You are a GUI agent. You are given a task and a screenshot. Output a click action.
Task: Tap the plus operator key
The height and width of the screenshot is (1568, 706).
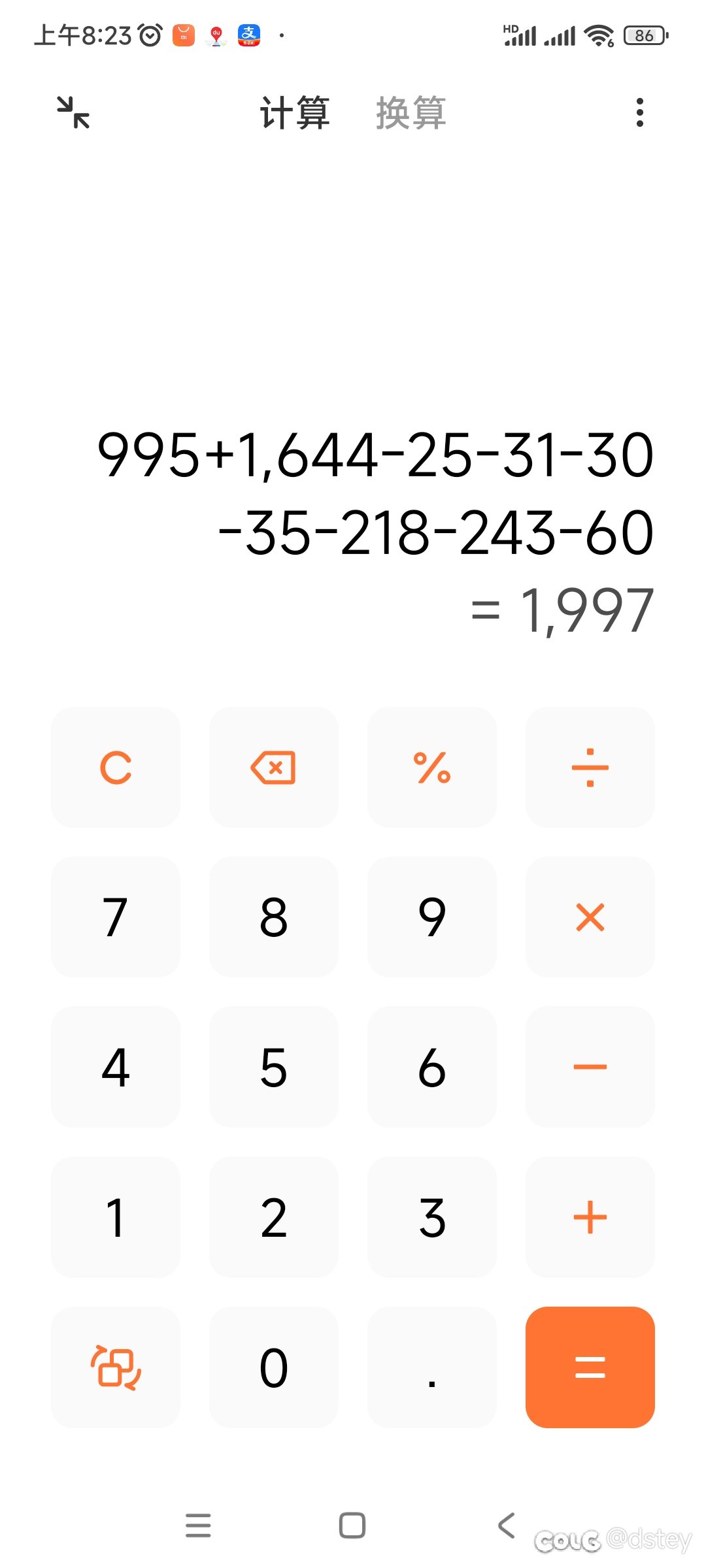point(590,1217)
